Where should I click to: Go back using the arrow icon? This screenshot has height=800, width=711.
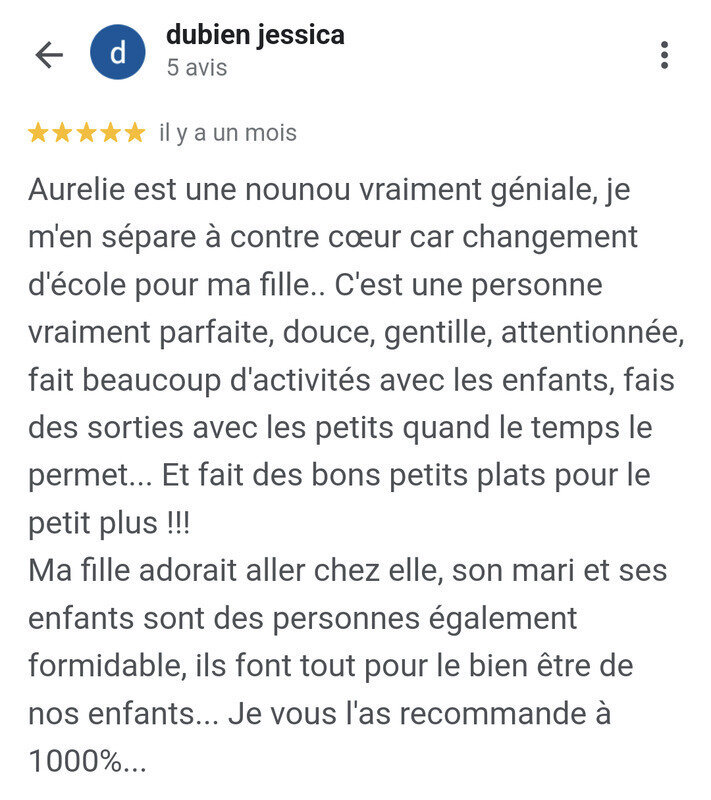(48, 55)
